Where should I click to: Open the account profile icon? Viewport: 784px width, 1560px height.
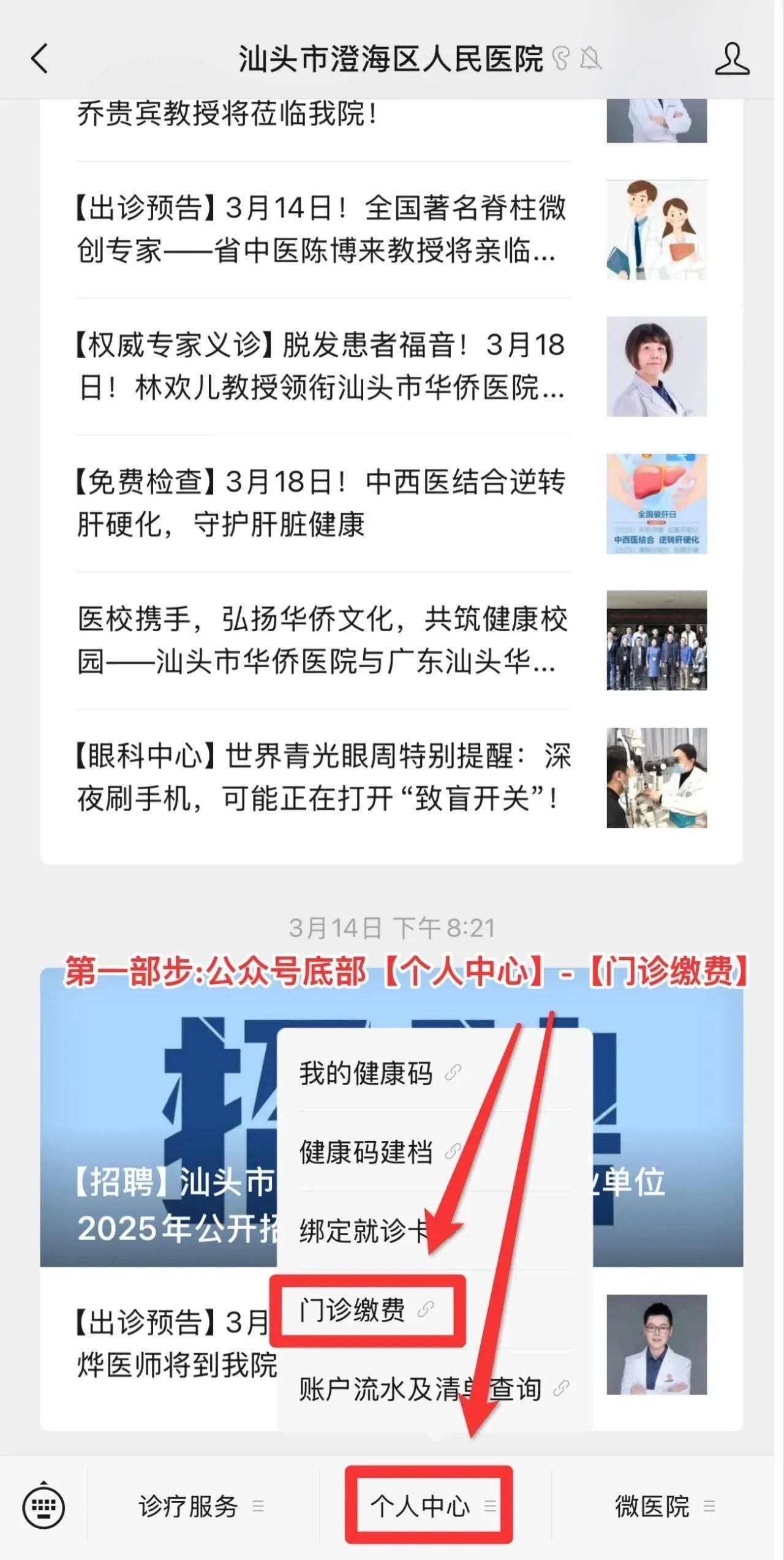click(731, 59)
